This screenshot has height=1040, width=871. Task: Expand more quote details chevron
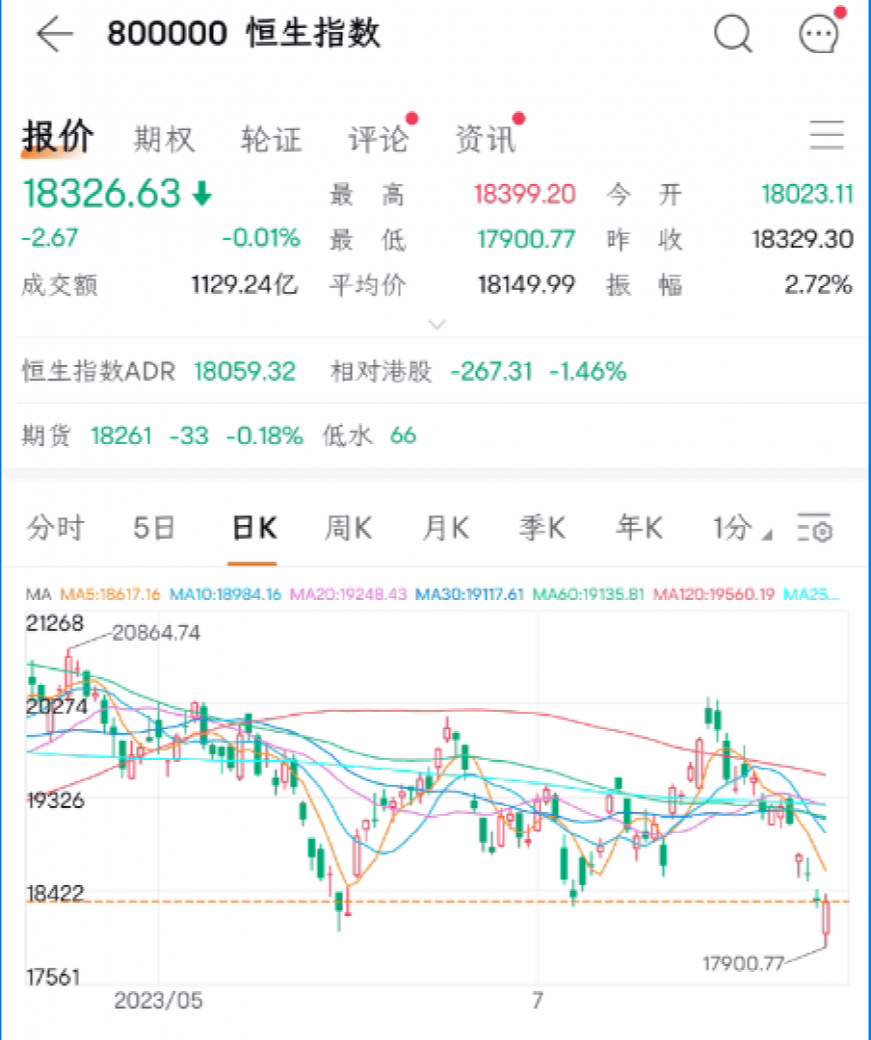coord(436,324)
